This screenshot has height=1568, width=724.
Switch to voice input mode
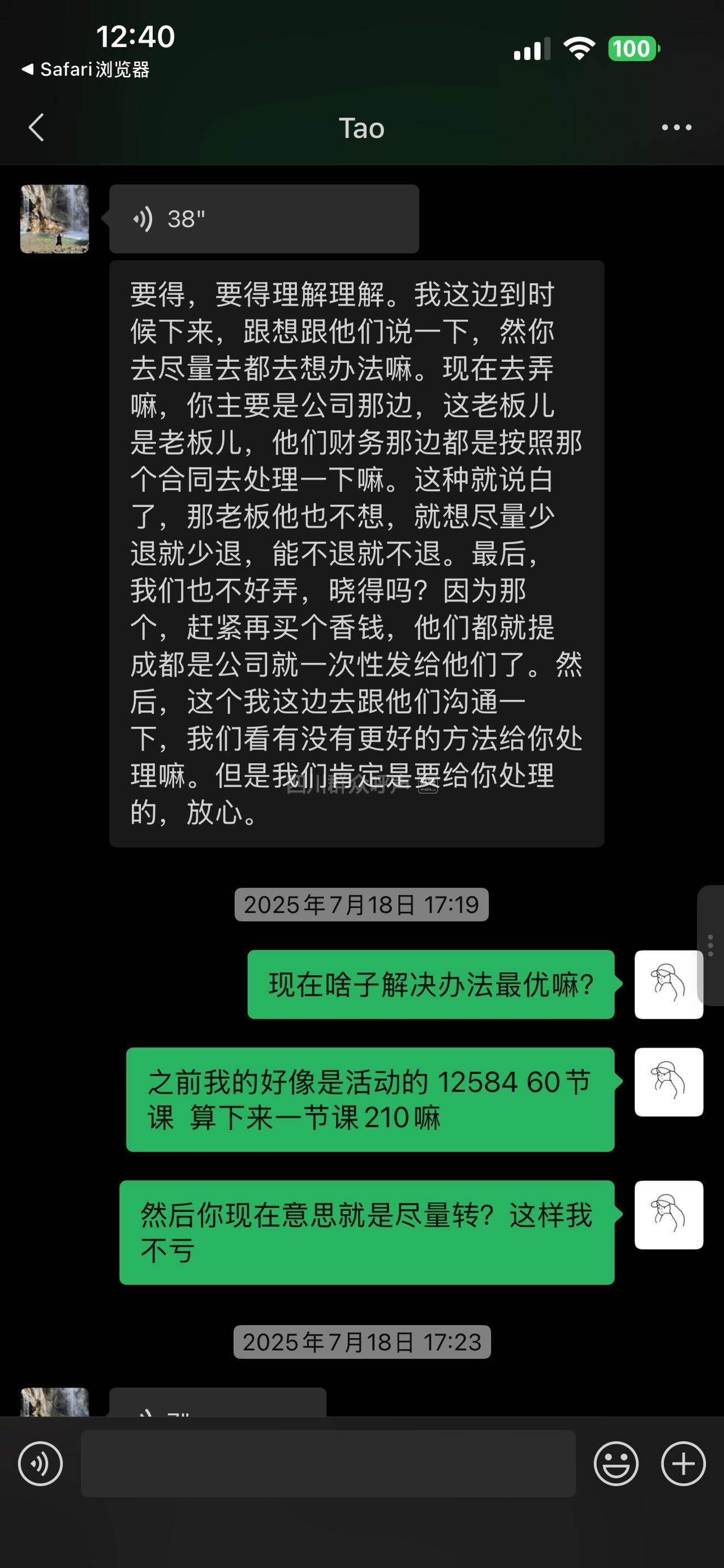[x=40, y=1464]
